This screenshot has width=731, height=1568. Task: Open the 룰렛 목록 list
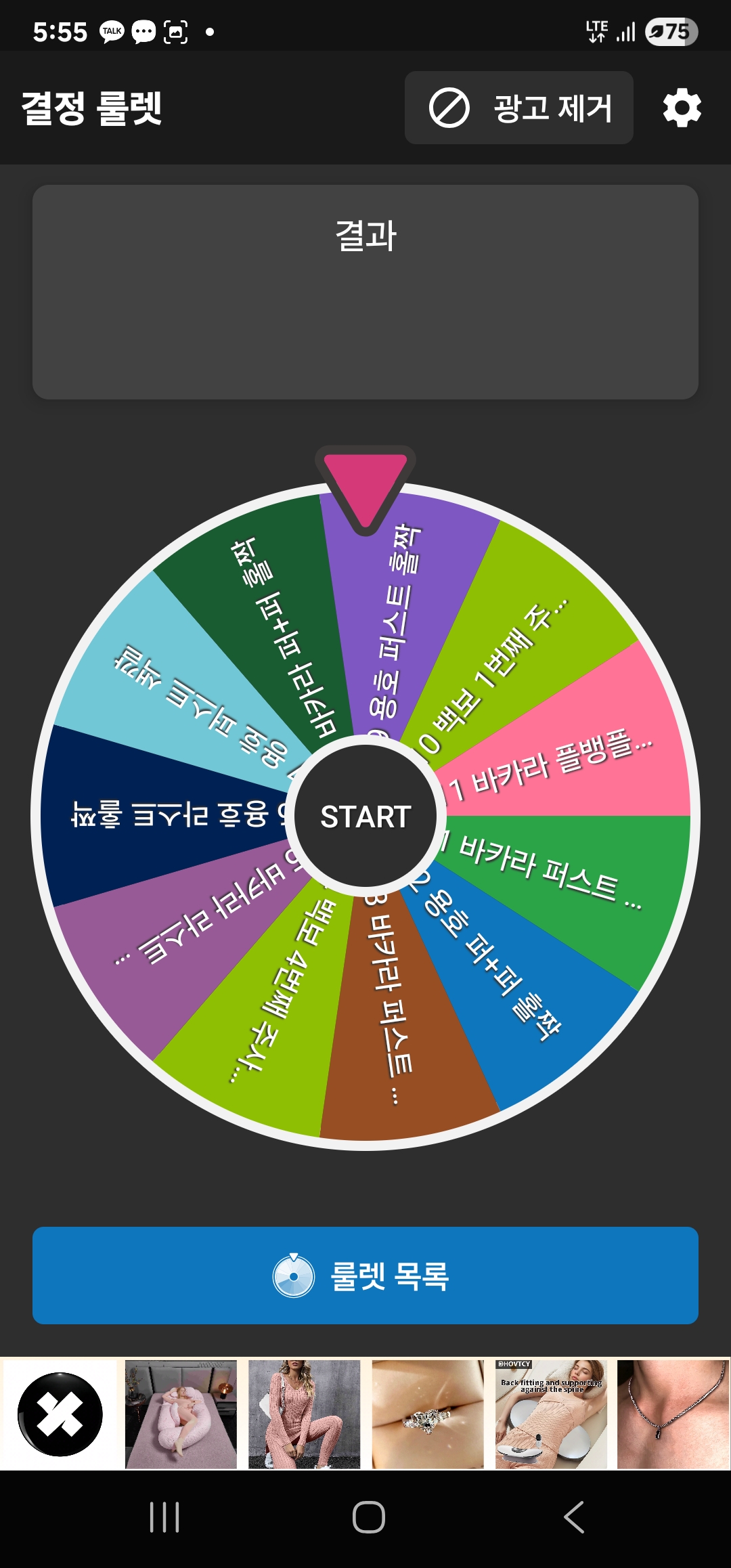point(365,1276)
